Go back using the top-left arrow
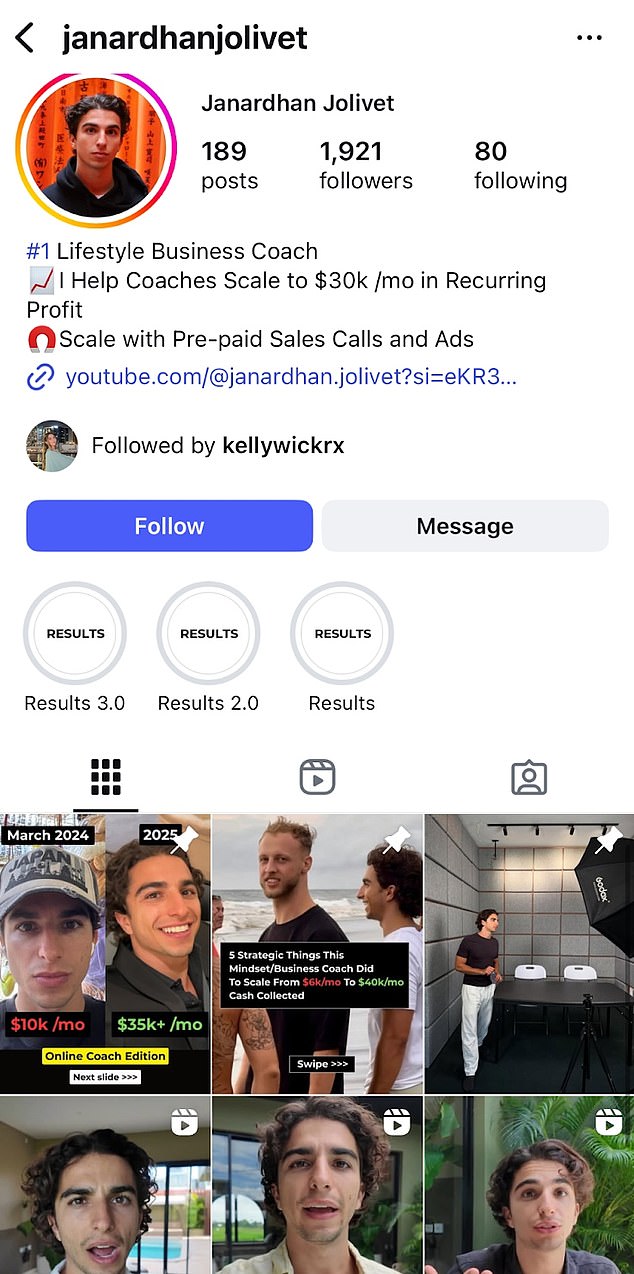The image size is (634, 1274). [x=25, y=39]
